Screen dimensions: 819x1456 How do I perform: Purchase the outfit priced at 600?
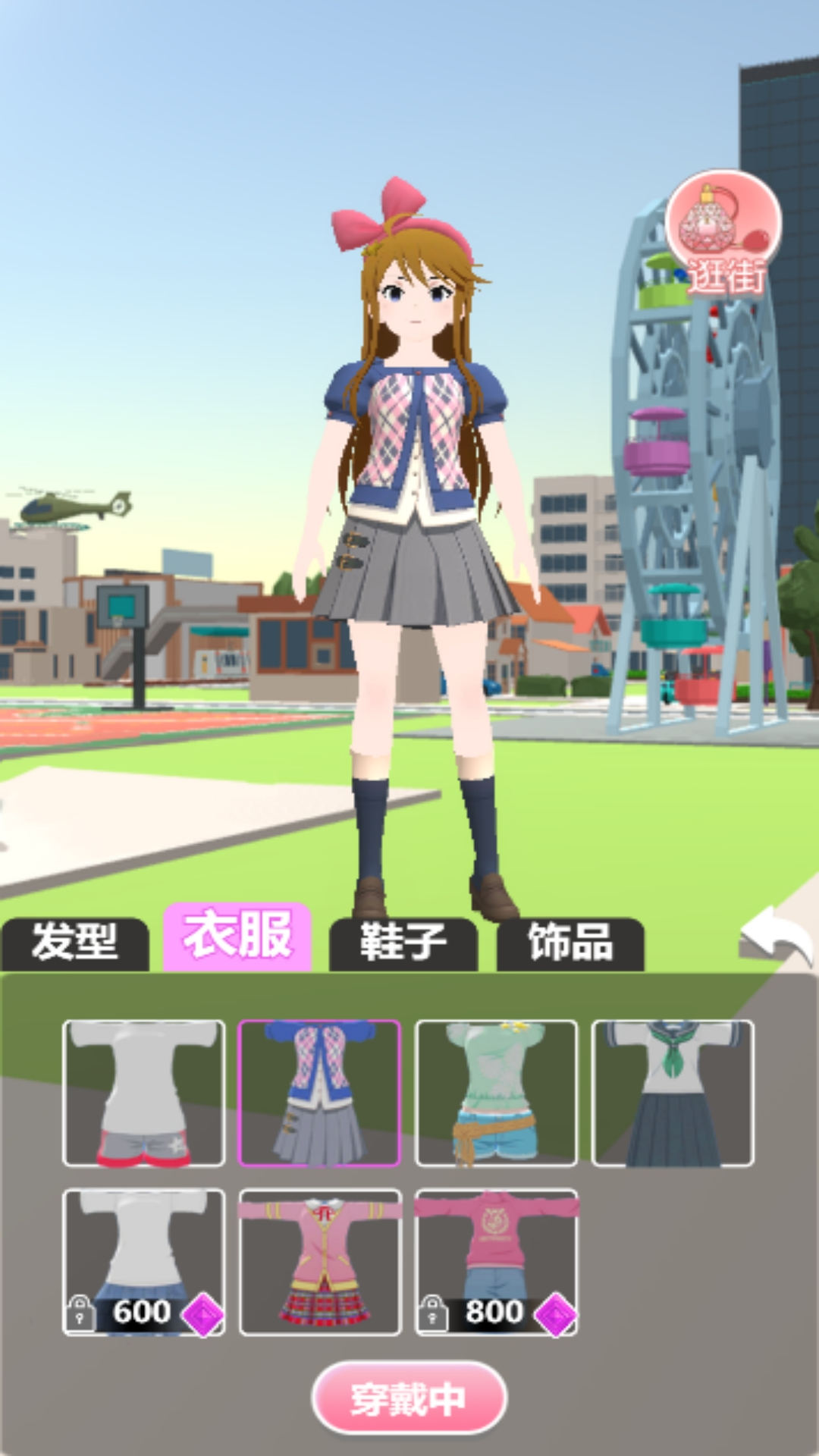pos(143,1259)
